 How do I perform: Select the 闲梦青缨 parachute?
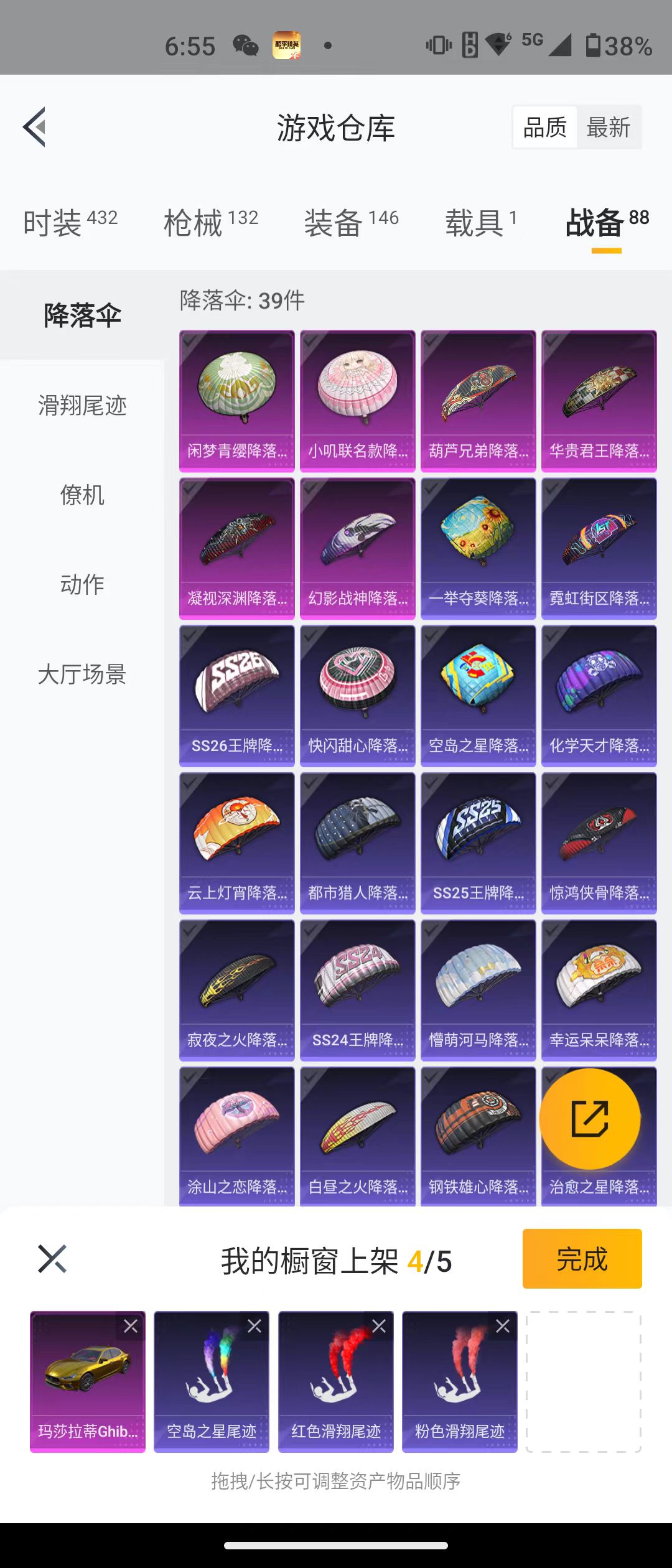click(236, 400)
